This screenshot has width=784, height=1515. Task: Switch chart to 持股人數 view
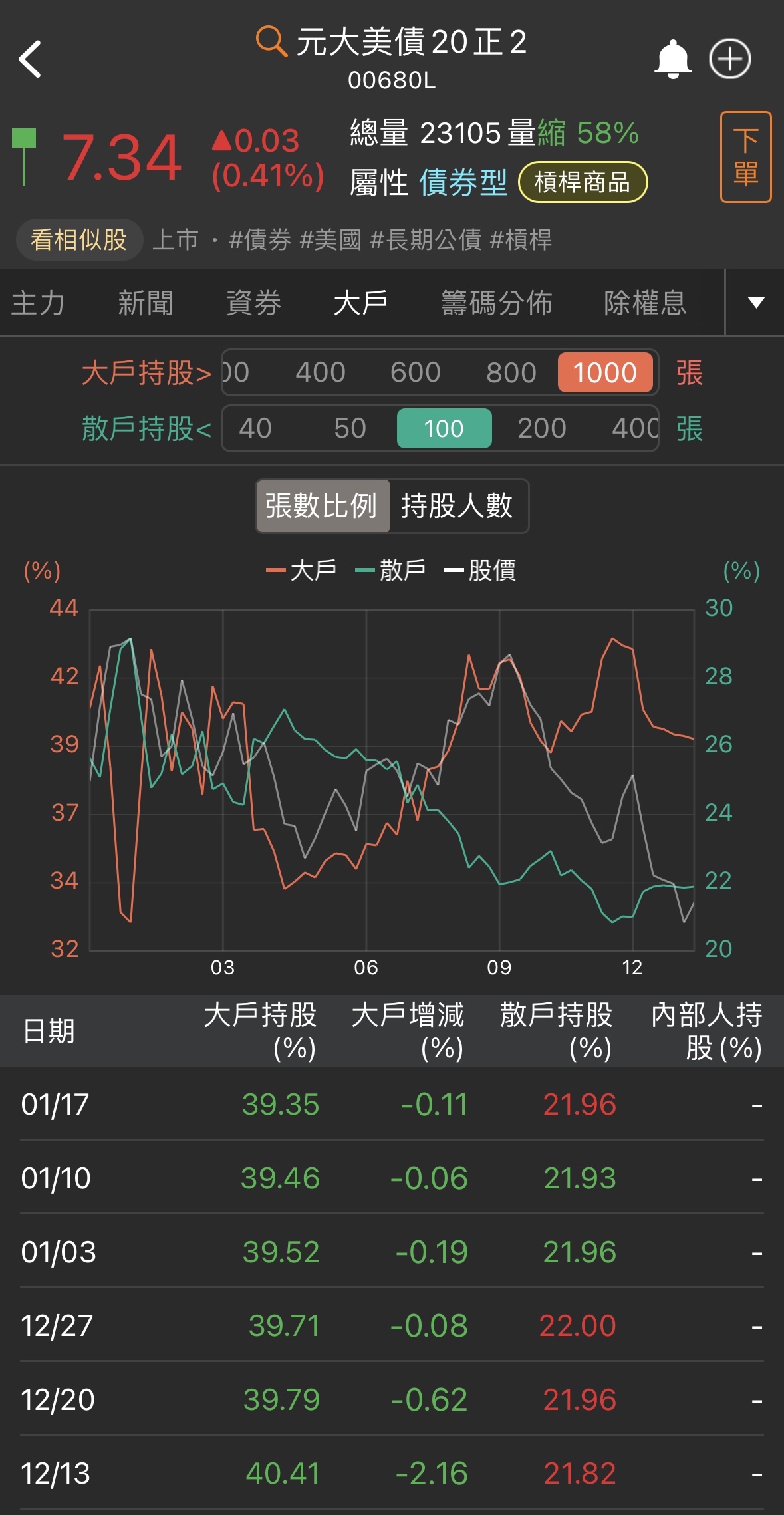[457, 506]
